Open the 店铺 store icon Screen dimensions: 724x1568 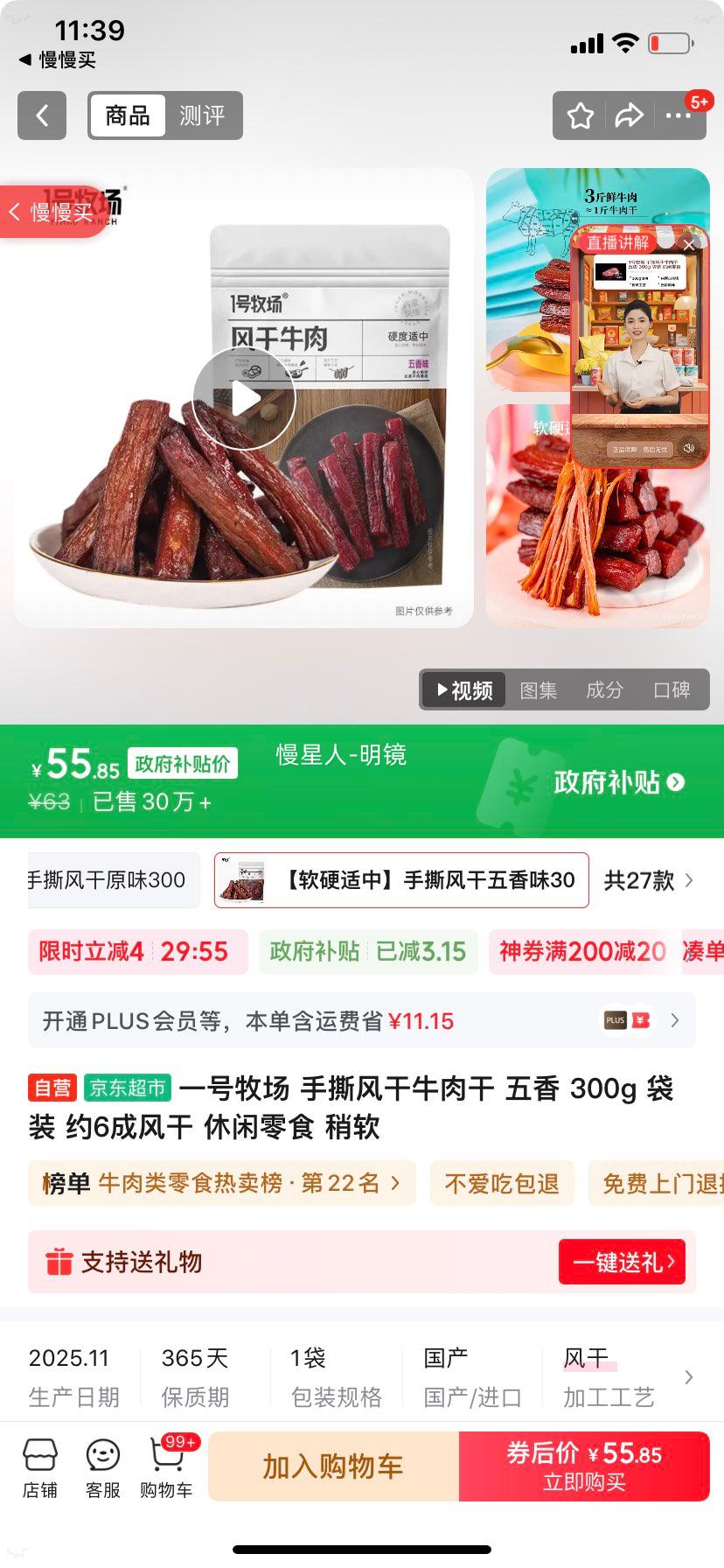coord(38,1464)
